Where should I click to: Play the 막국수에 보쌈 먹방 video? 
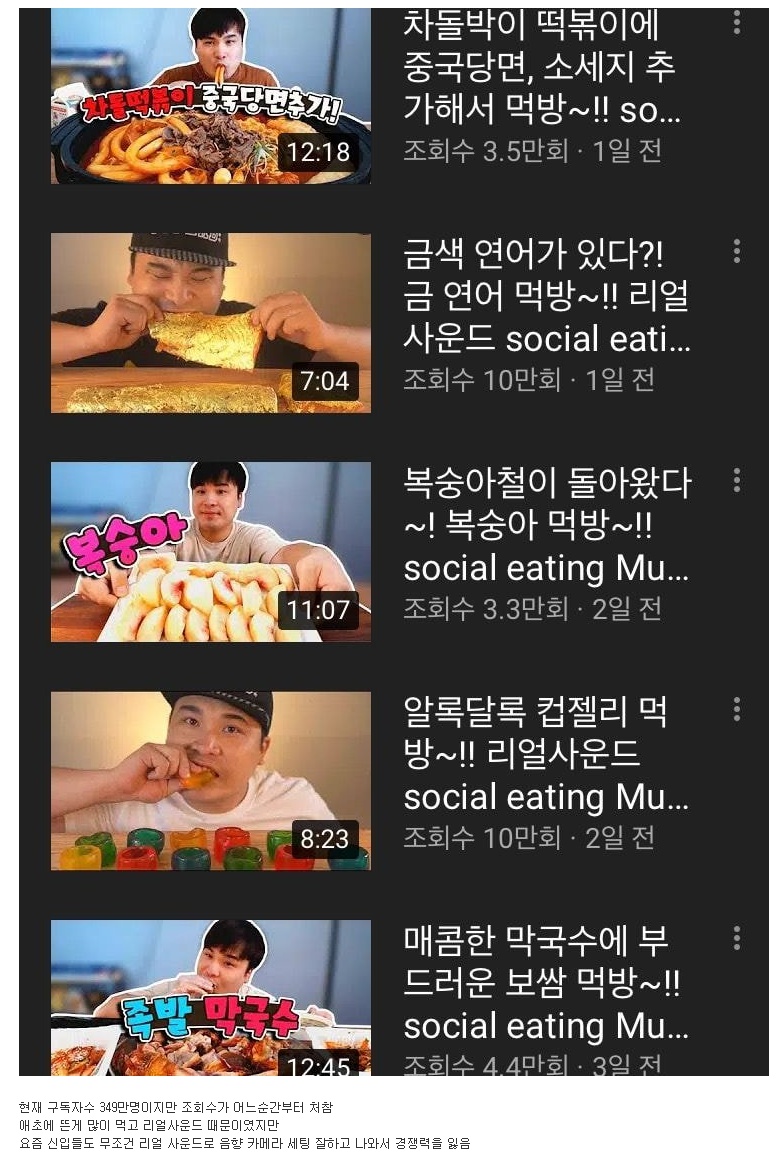coord(211,998)
